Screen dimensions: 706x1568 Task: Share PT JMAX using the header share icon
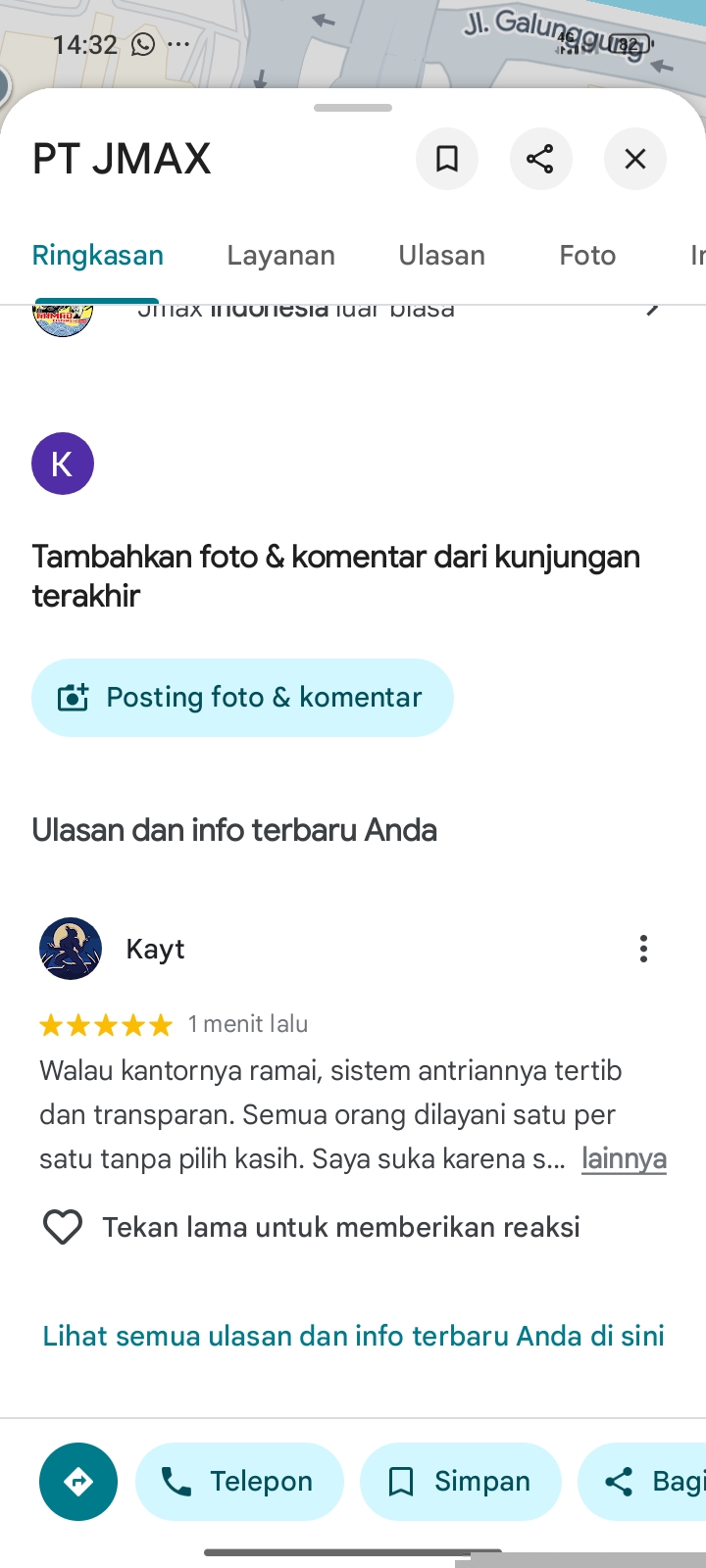[x=540, y=159]
